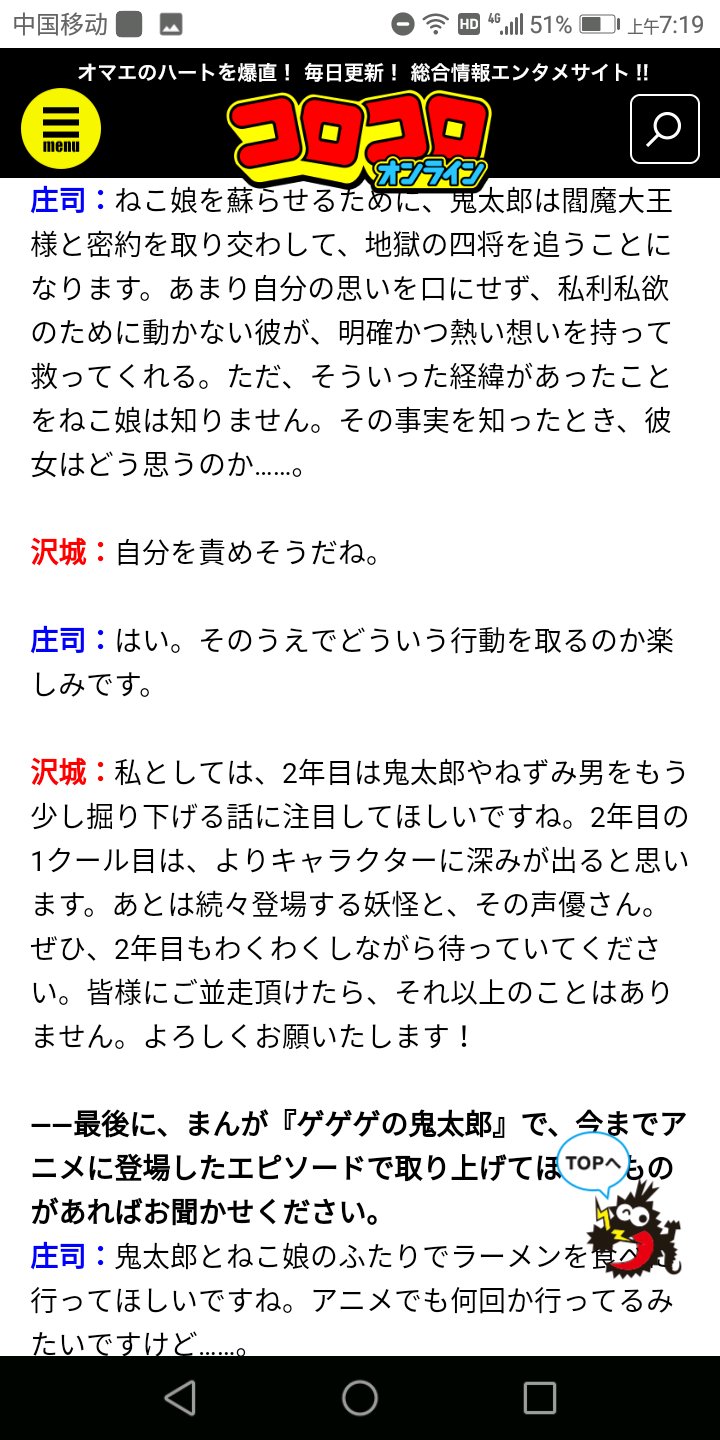Open the recent apps overview

pyautogui.click(x=540, y=1398)
